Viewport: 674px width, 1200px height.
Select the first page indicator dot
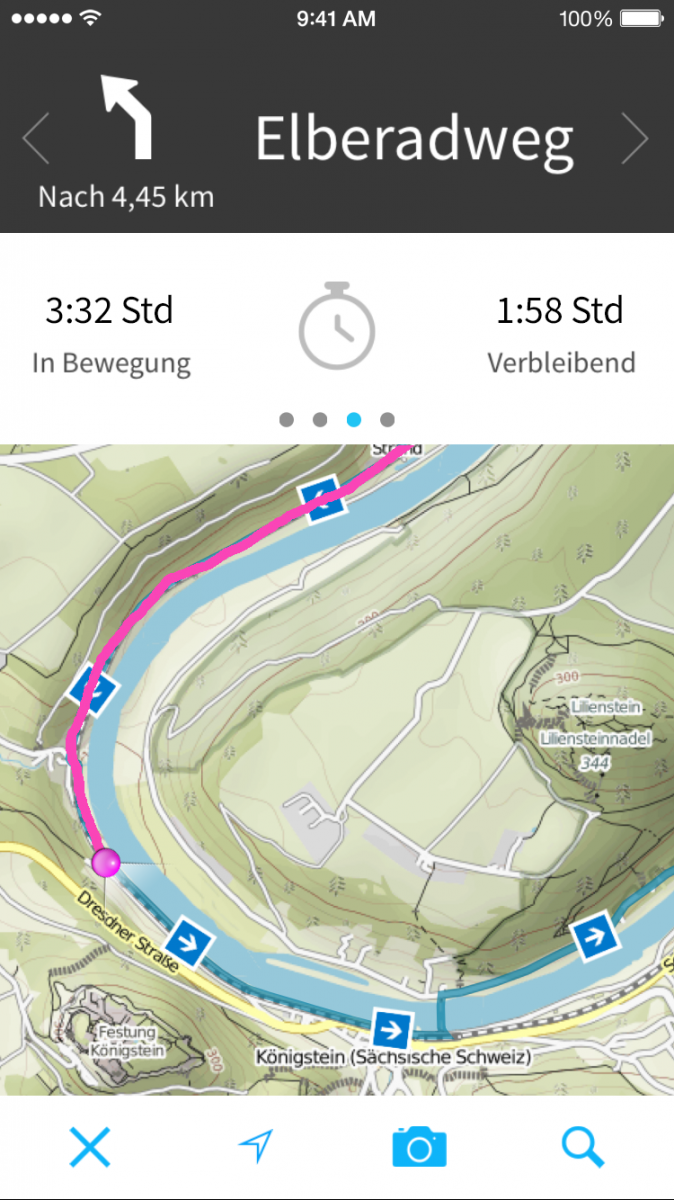coord(287,420)
